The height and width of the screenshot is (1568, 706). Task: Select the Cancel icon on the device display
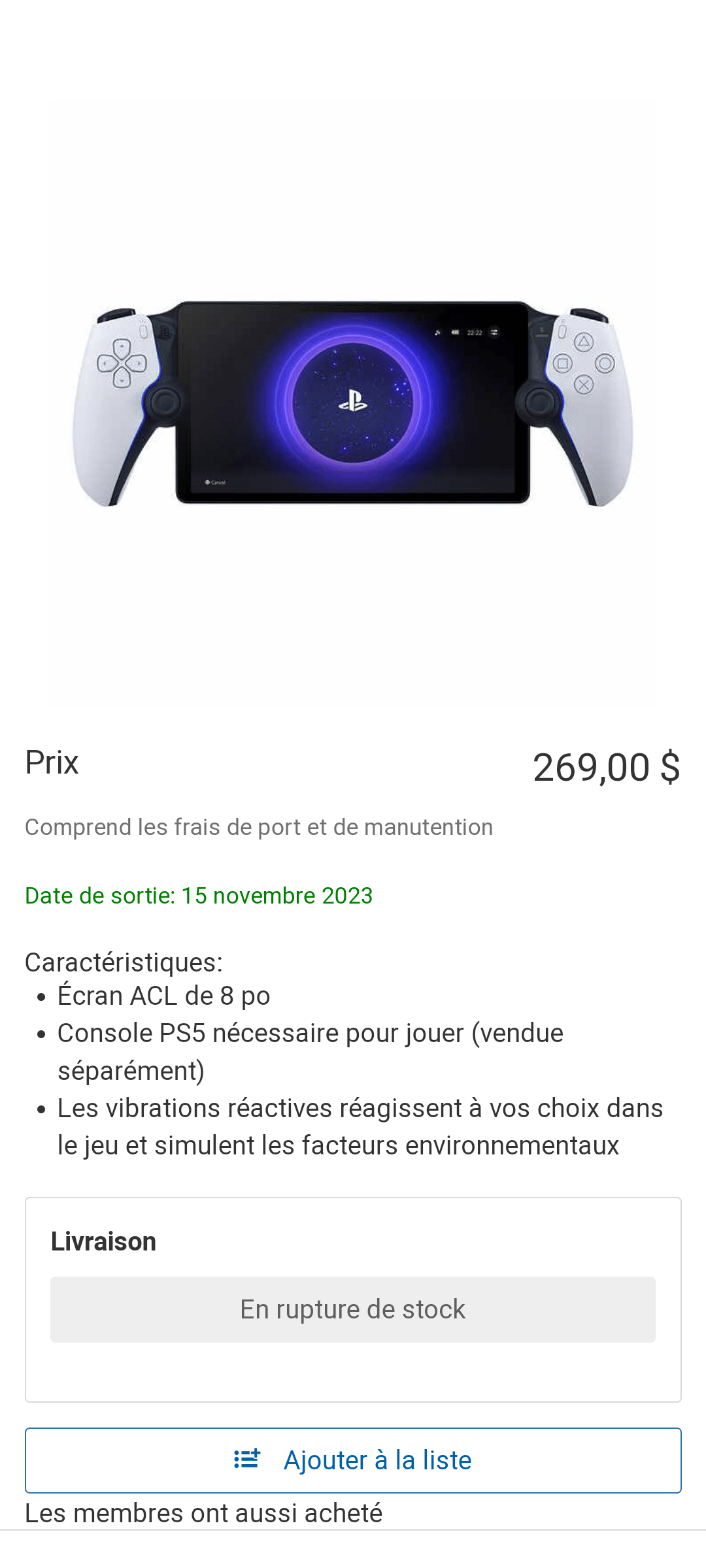208,482
